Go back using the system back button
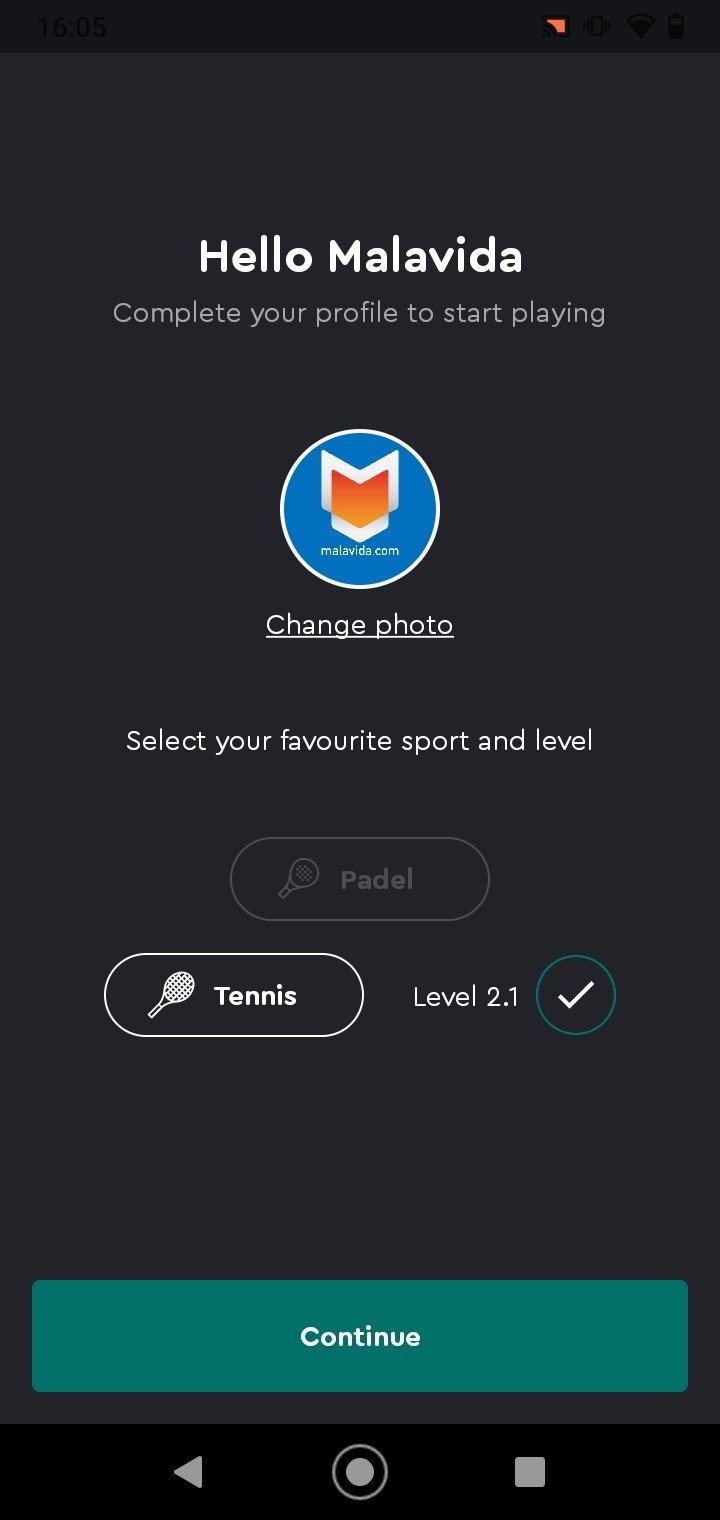 [188, 1471]
